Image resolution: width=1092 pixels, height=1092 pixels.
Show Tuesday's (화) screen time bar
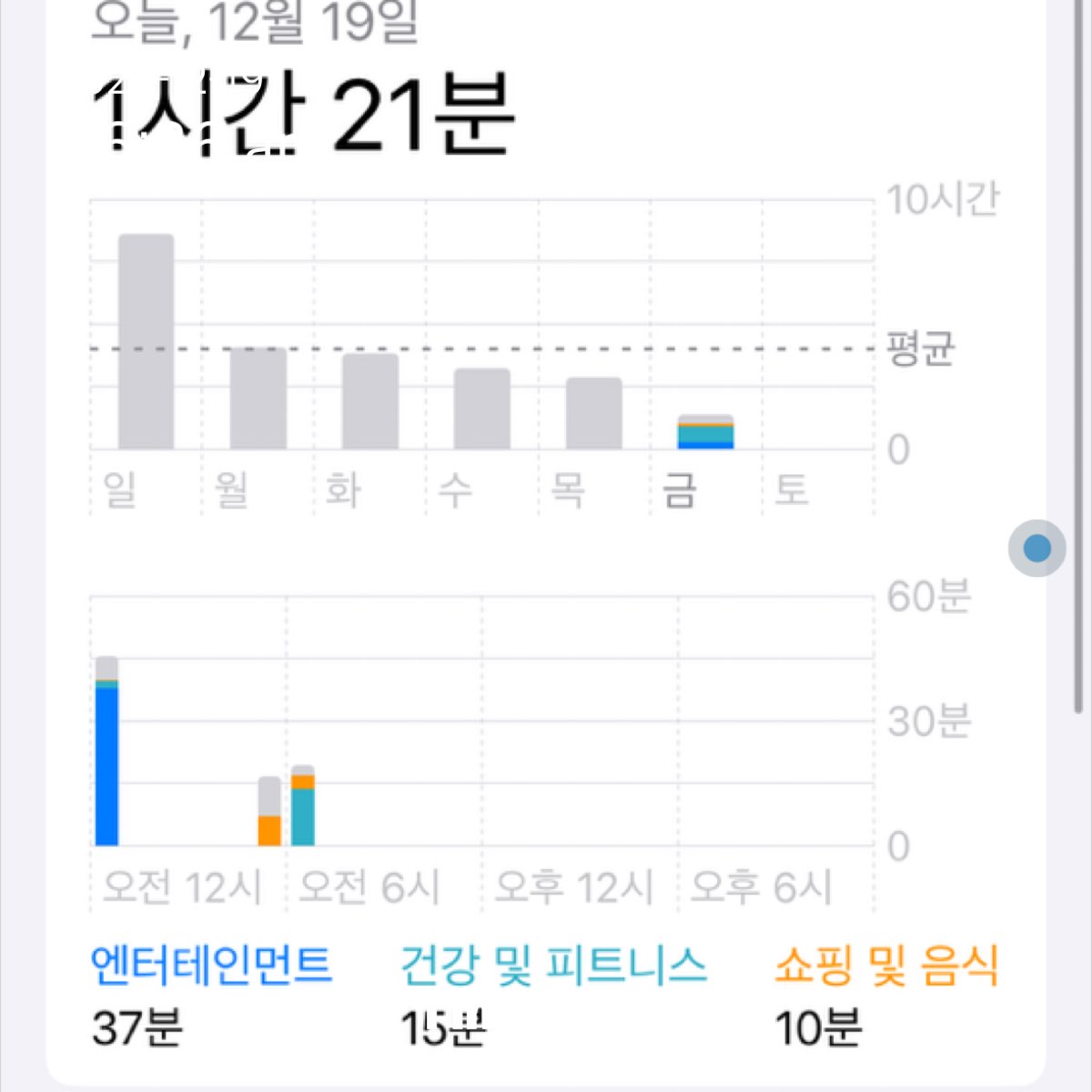pyautogui.click(x=369, y=401)
